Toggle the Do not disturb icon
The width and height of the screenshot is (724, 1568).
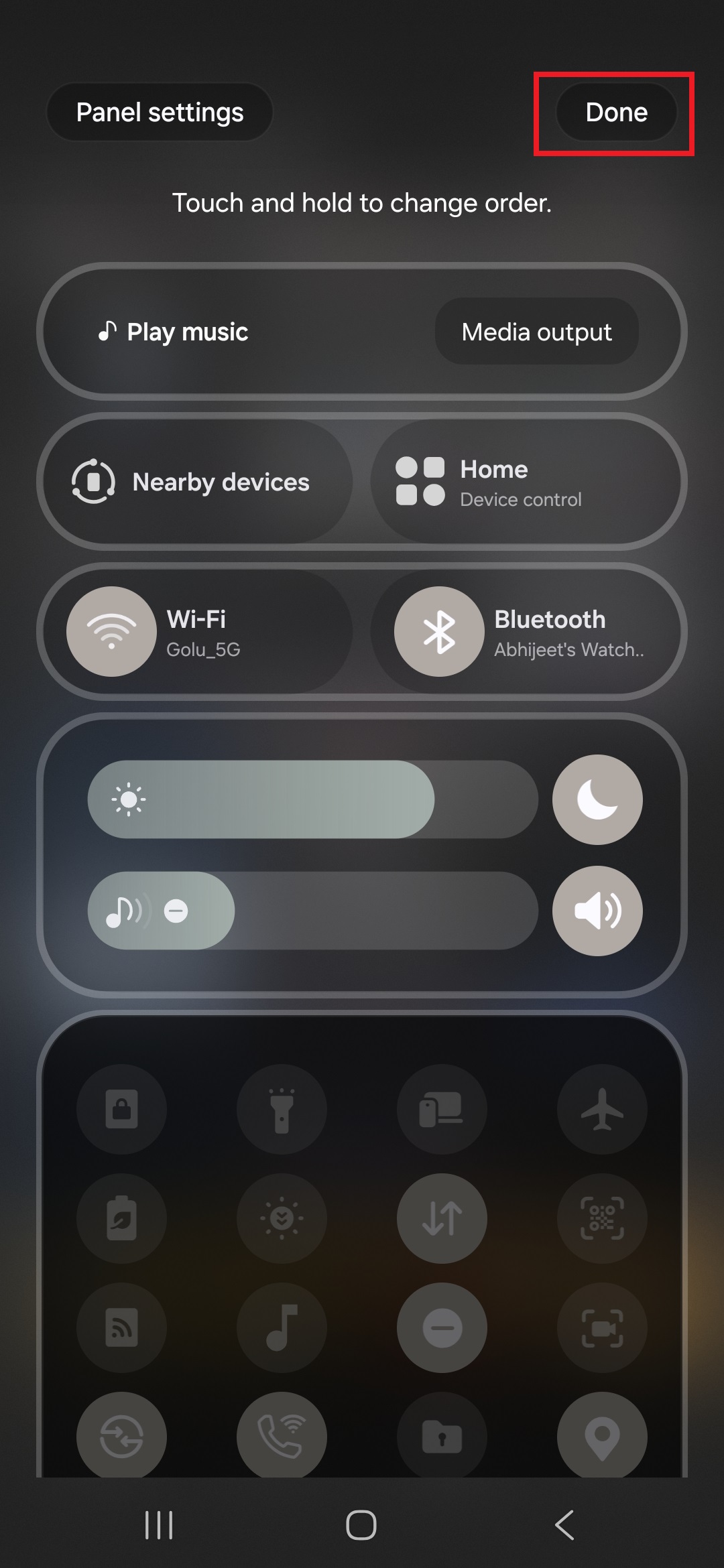(x=442, y=1327)
